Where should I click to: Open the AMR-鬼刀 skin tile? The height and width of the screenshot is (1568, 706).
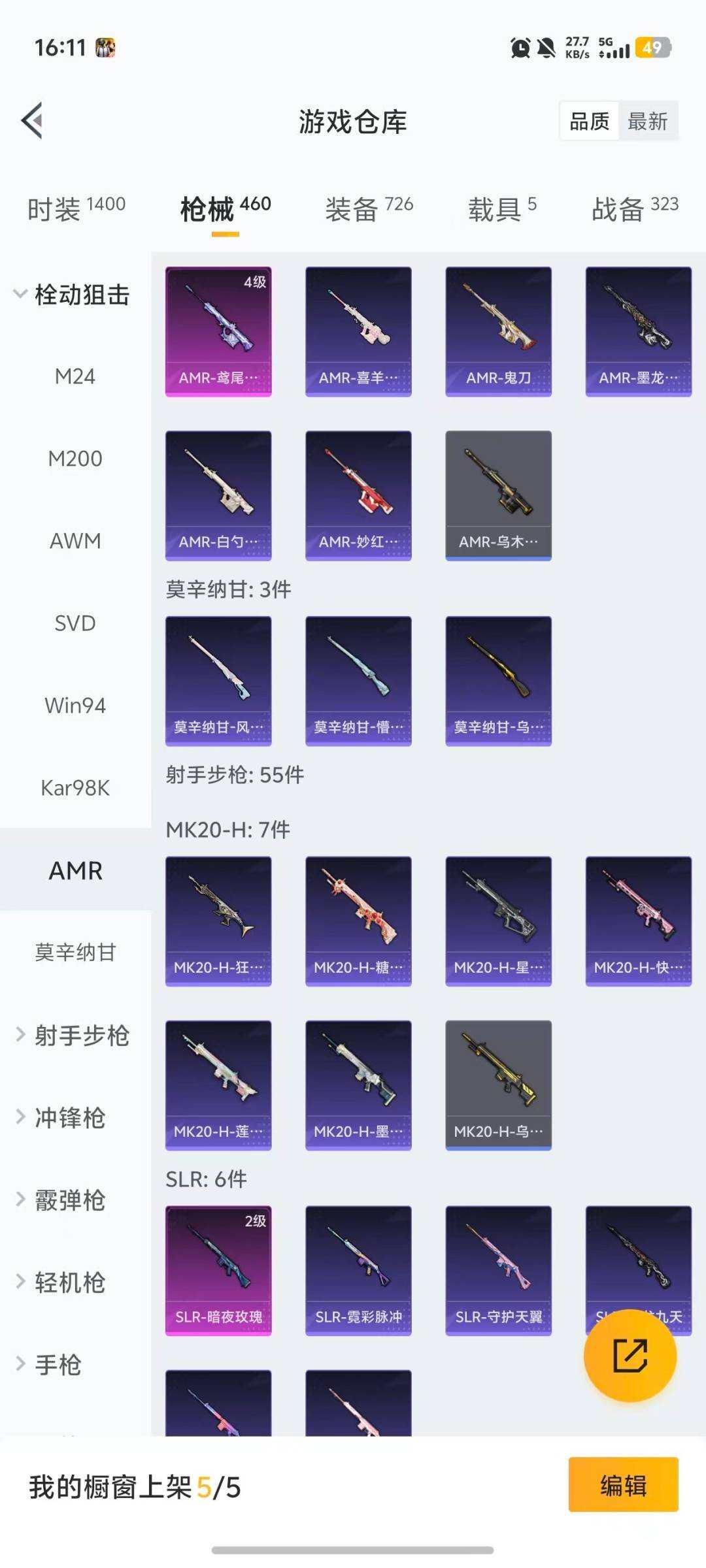point(498,331)
